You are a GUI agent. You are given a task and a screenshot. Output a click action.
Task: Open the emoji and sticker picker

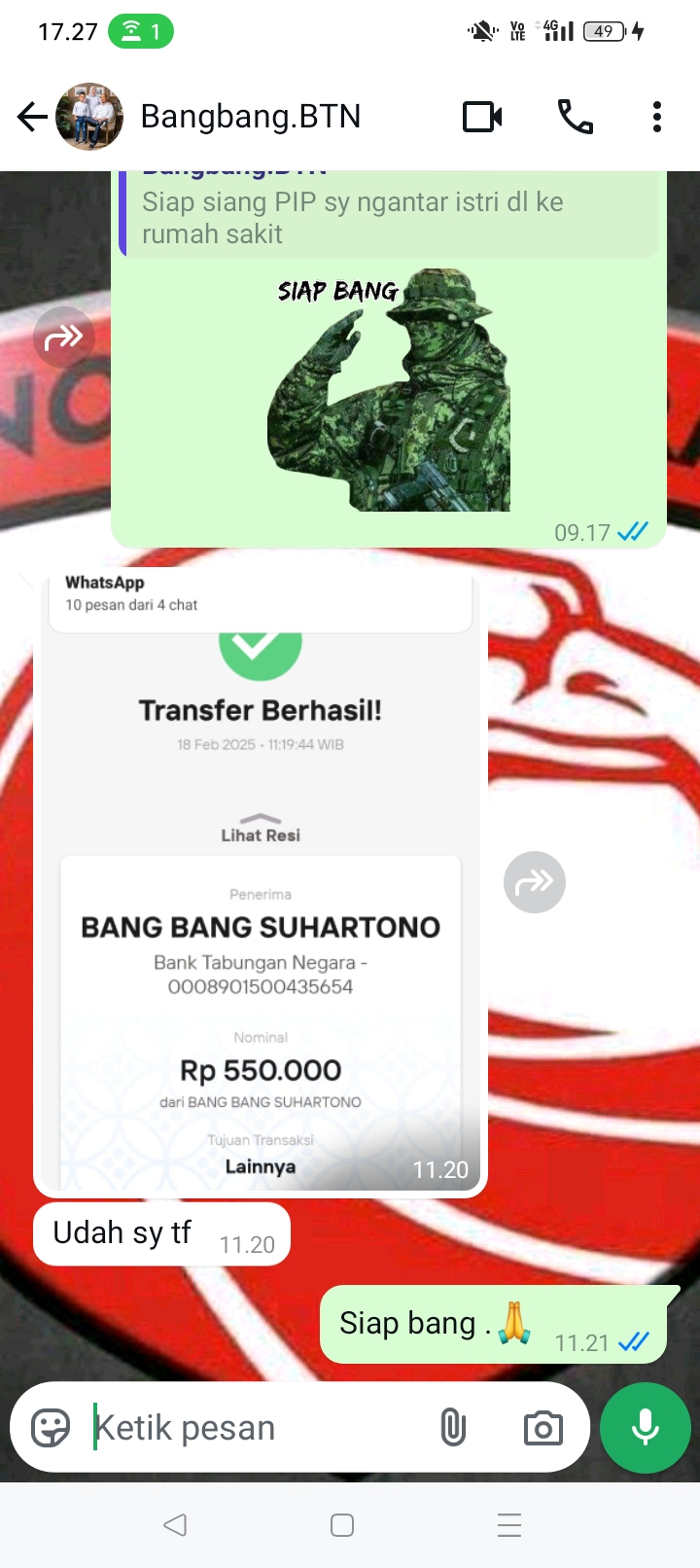click(51, 1428)
